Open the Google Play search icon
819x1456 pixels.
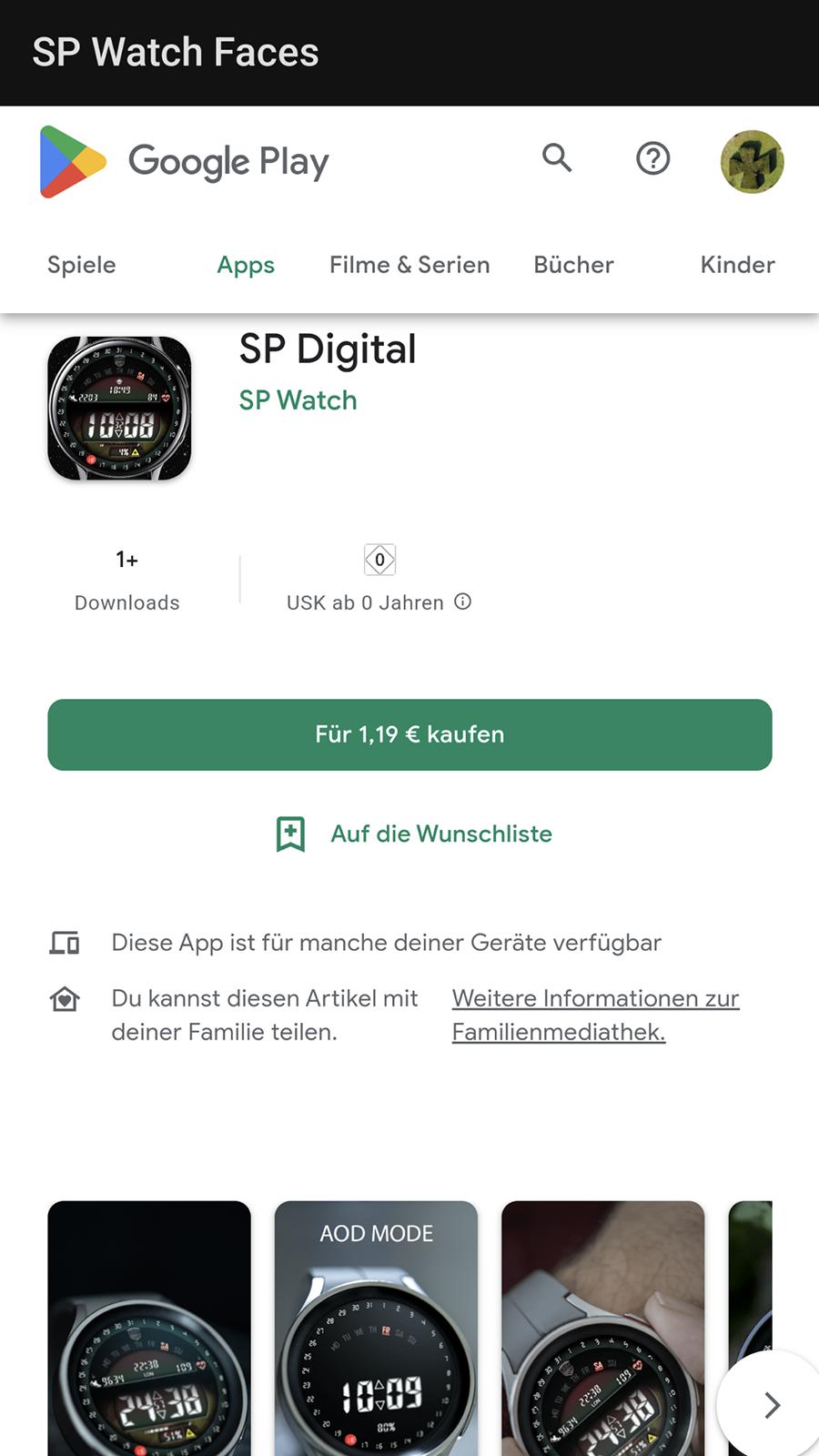[x=557, y=158]
